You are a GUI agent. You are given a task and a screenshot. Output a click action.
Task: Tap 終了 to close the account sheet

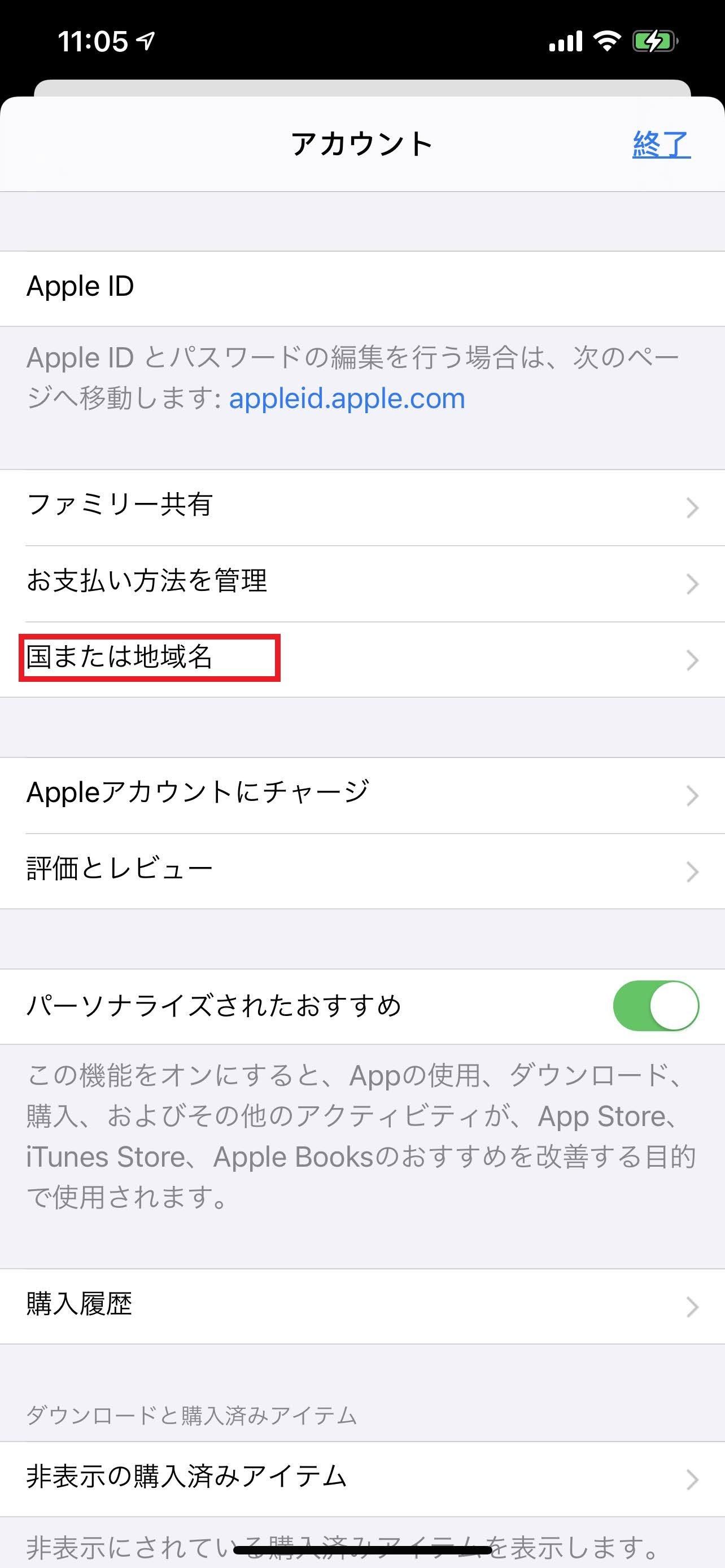pos(661,145)
